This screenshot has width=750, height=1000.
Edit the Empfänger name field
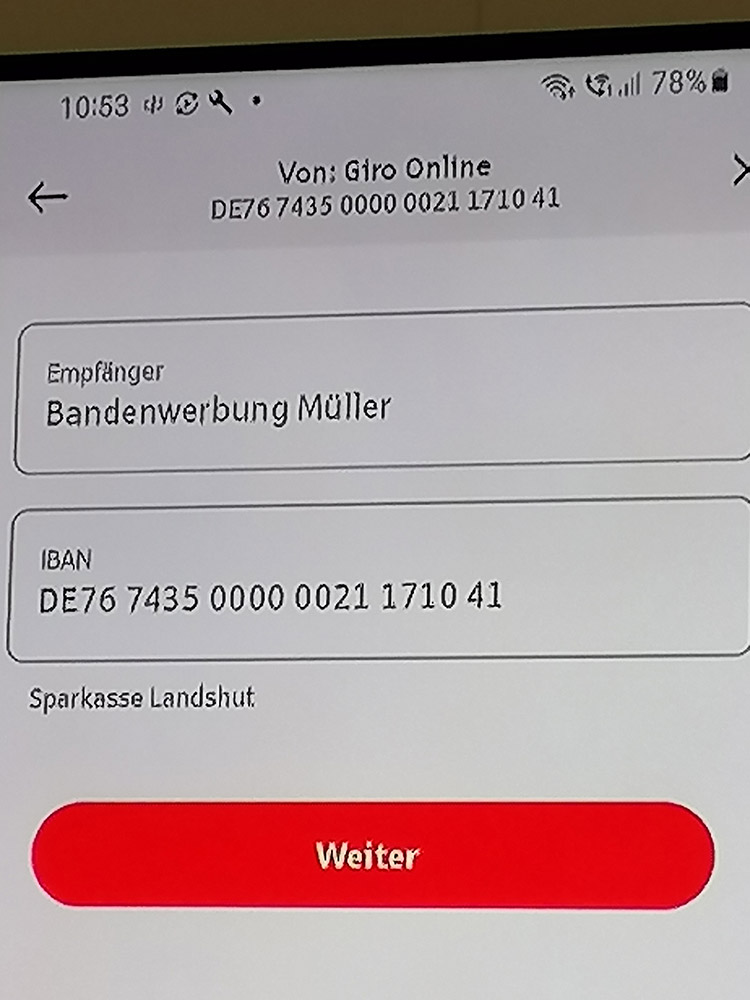click(380, 395)
